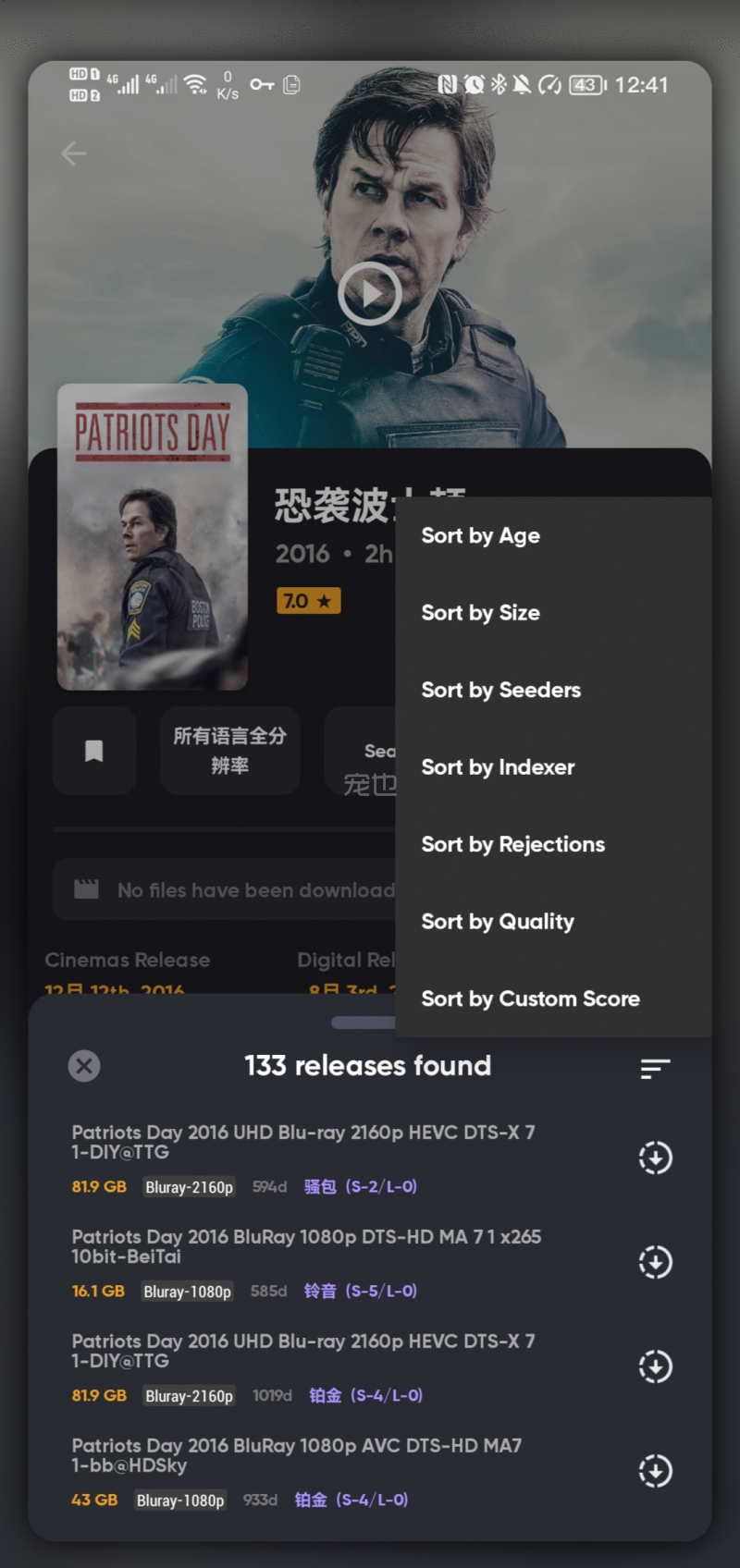Screen dimensions: 740x1568
Task: Choose Sort by Size option
Action: [x=481, y=613]
